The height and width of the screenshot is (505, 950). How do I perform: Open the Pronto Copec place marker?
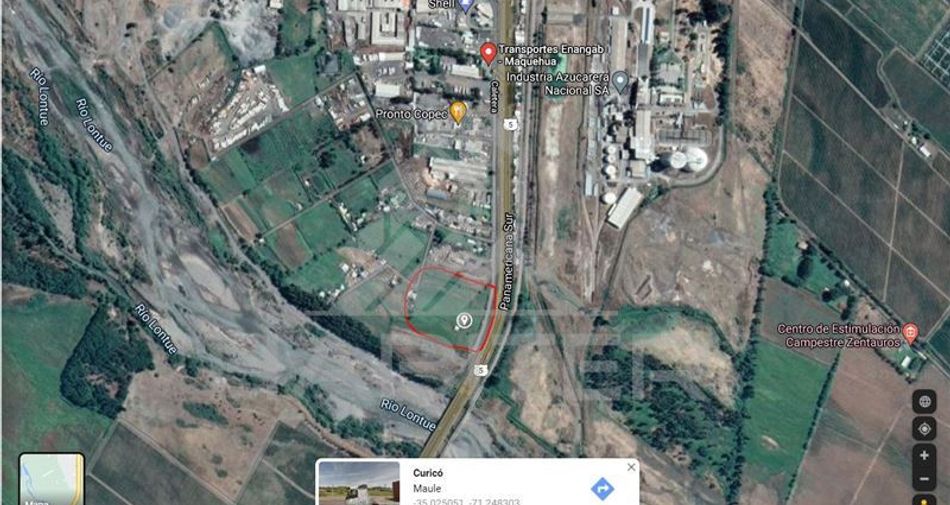pos(458,112)
